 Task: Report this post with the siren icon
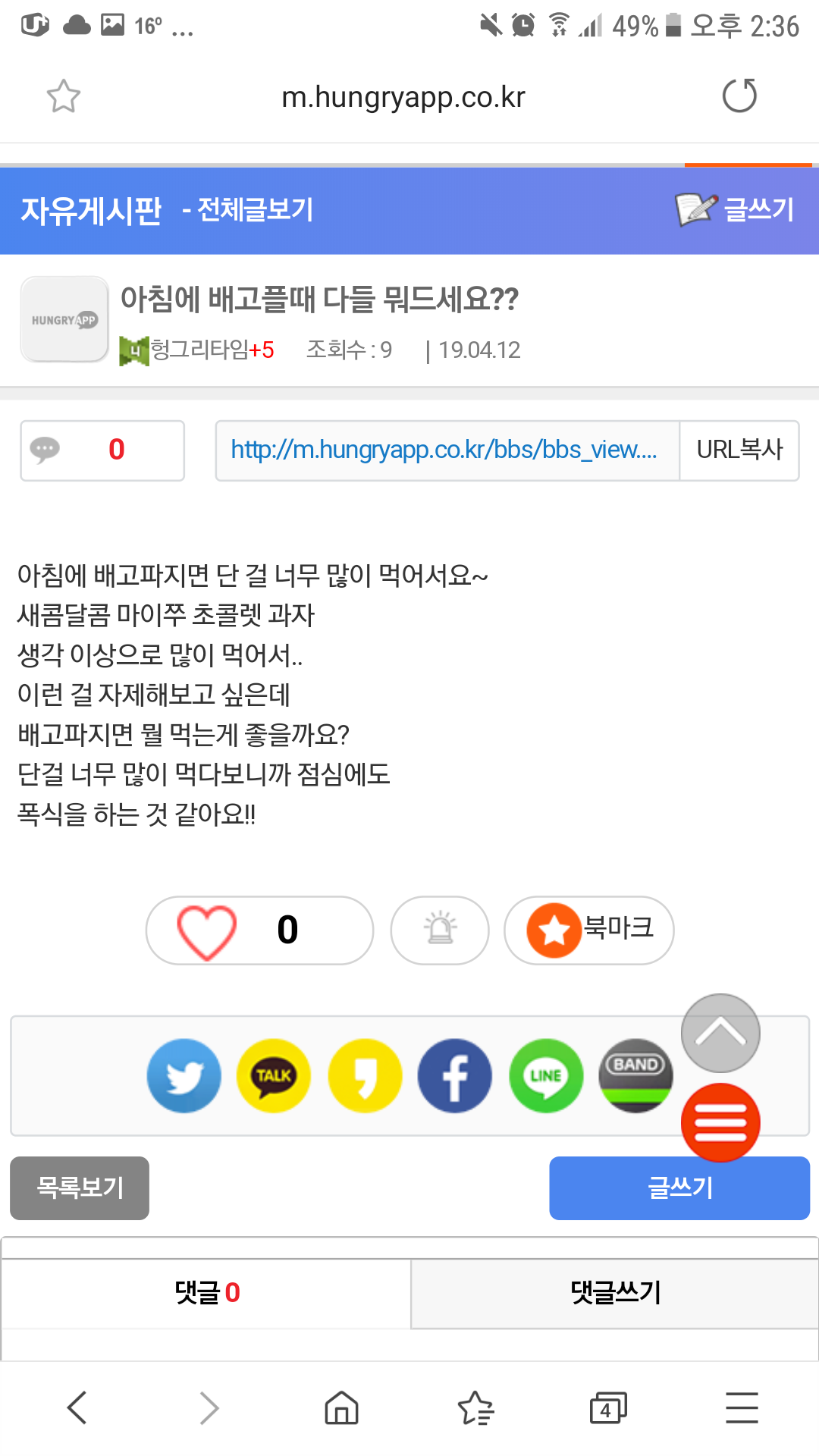click(440, 930)
